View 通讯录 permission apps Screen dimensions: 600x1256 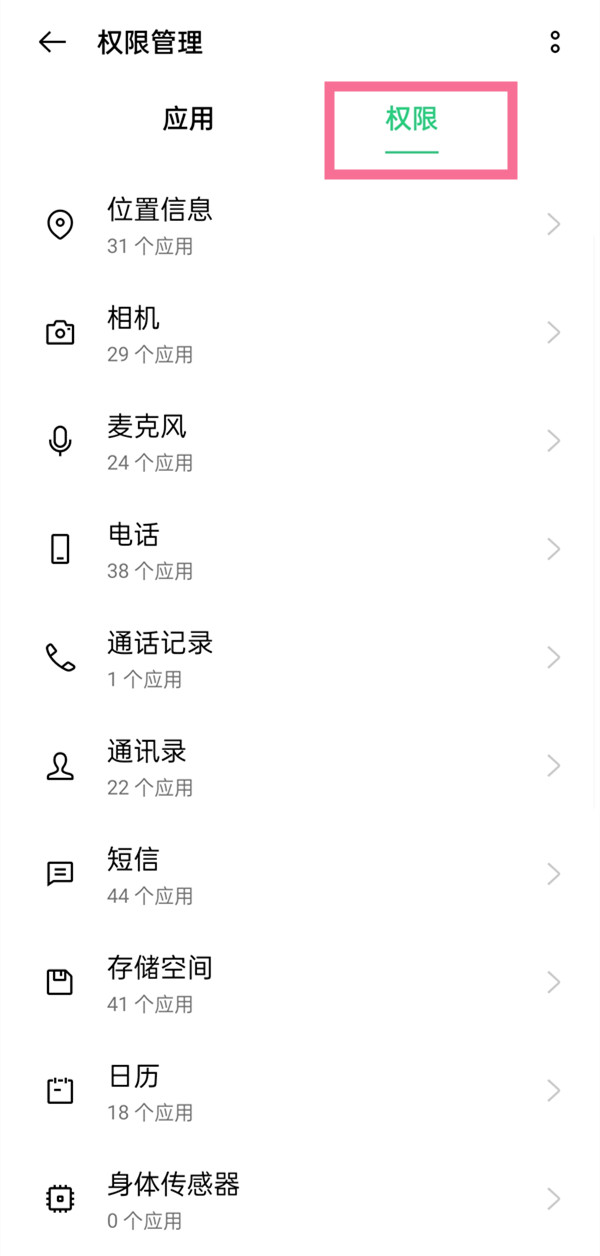[x=300, y=766]
